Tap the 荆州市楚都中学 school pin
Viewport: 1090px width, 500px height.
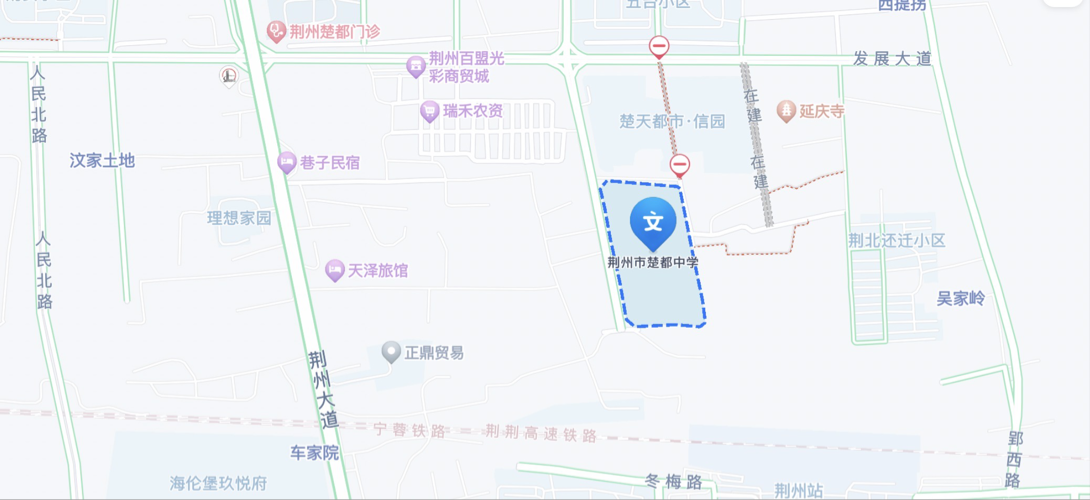click(653, 222)
